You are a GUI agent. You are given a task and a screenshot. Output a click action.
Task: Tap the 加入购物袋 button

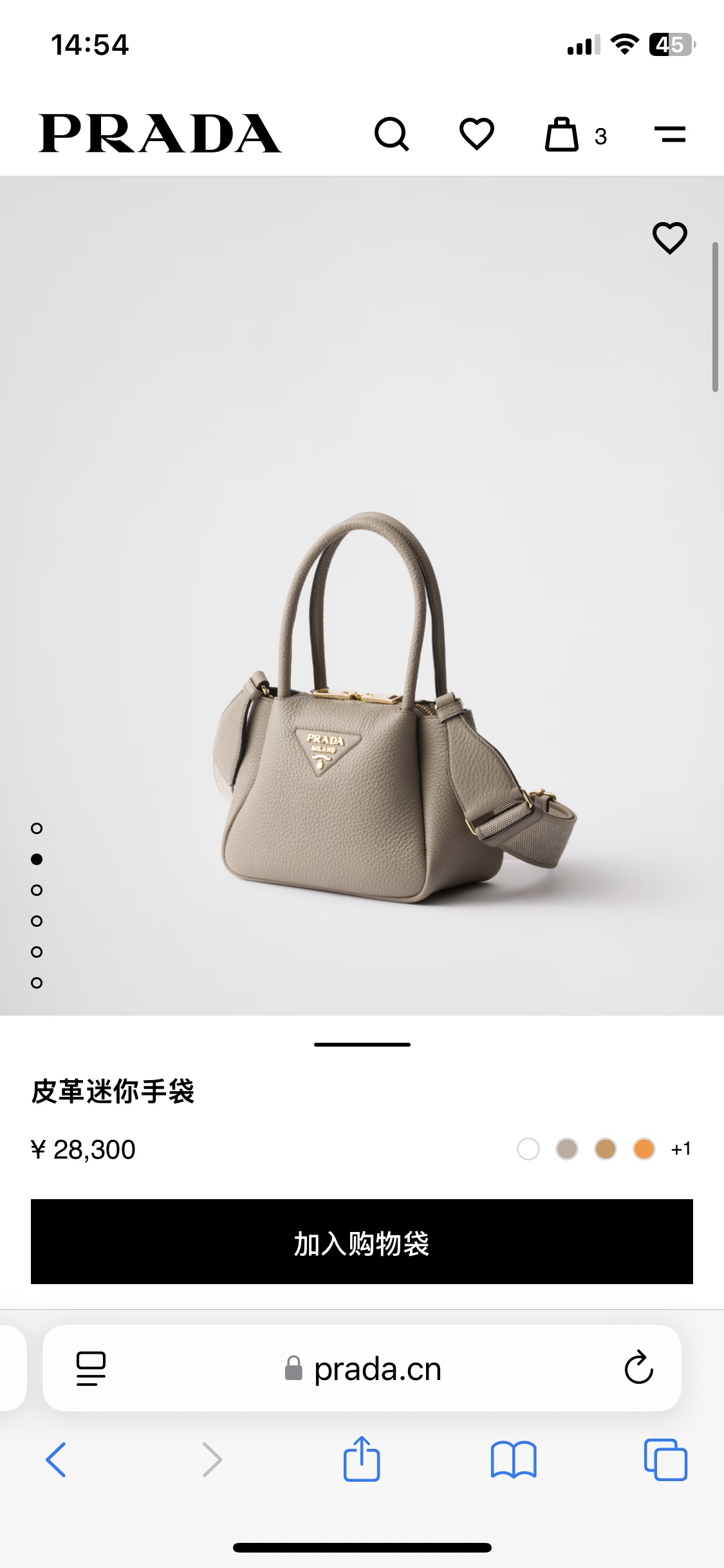coord(362,1242)
